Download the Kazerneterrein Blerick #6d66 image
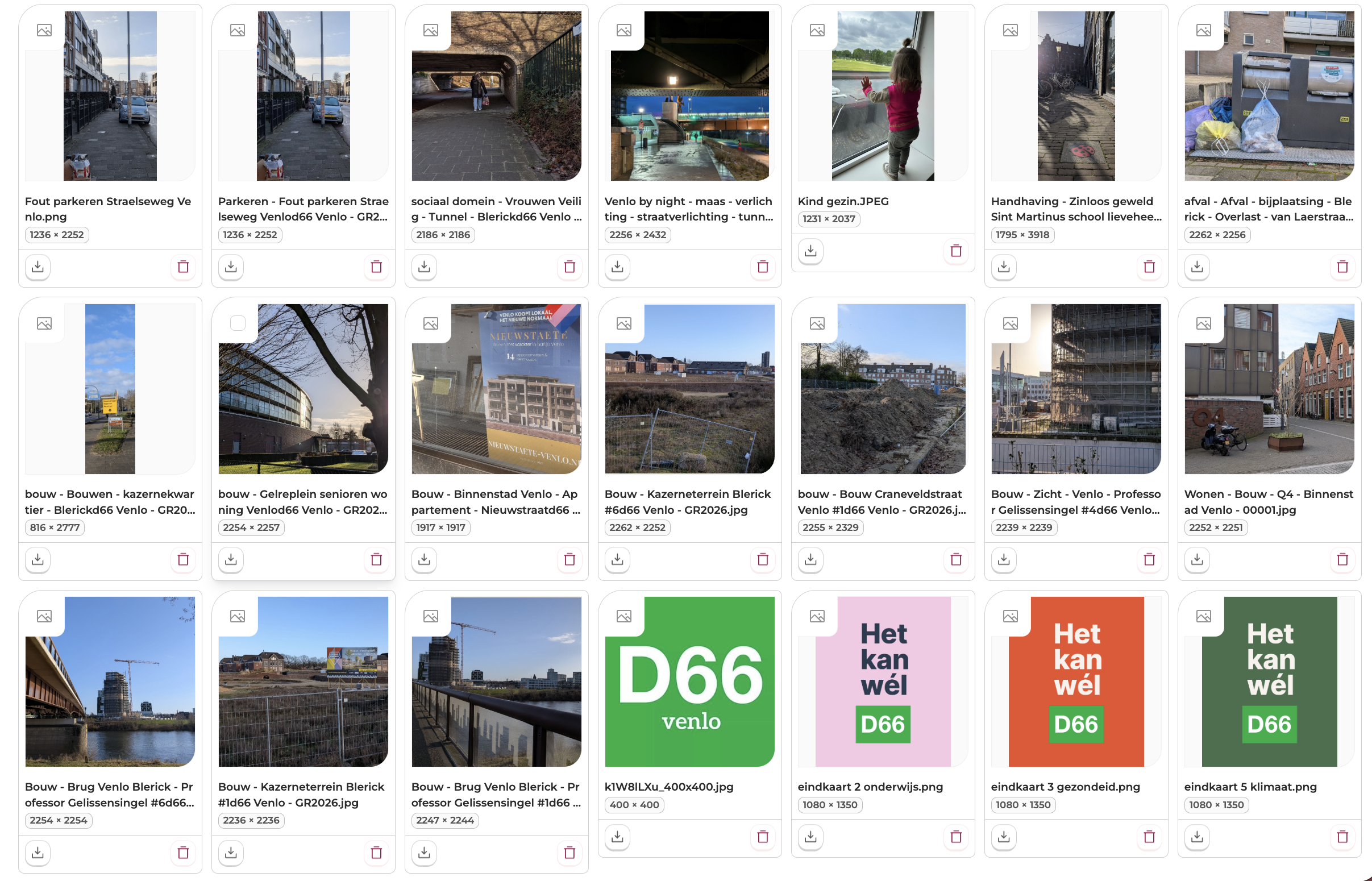The height and width of the screenshot is (881, 1372). (617, 559)
